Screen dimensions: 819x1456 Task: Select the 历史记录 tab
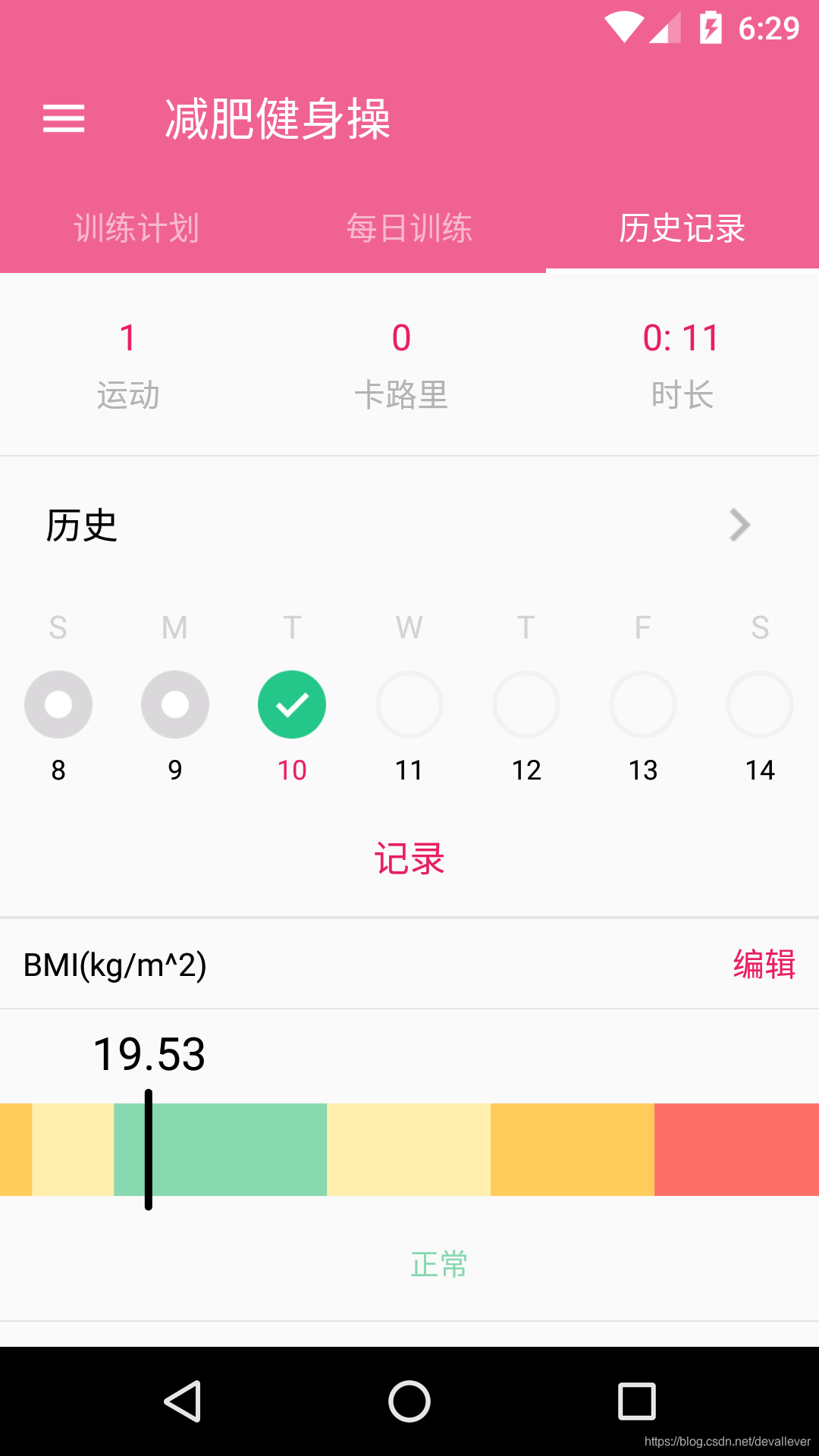point(682,228)
